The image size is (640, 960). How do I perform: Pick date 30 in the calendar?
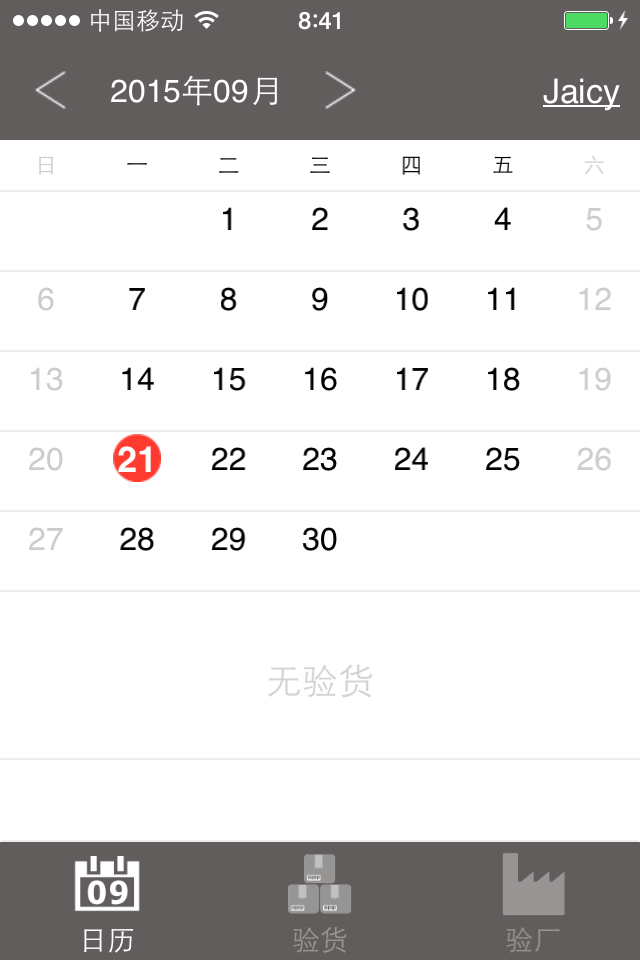click(320, 540)
